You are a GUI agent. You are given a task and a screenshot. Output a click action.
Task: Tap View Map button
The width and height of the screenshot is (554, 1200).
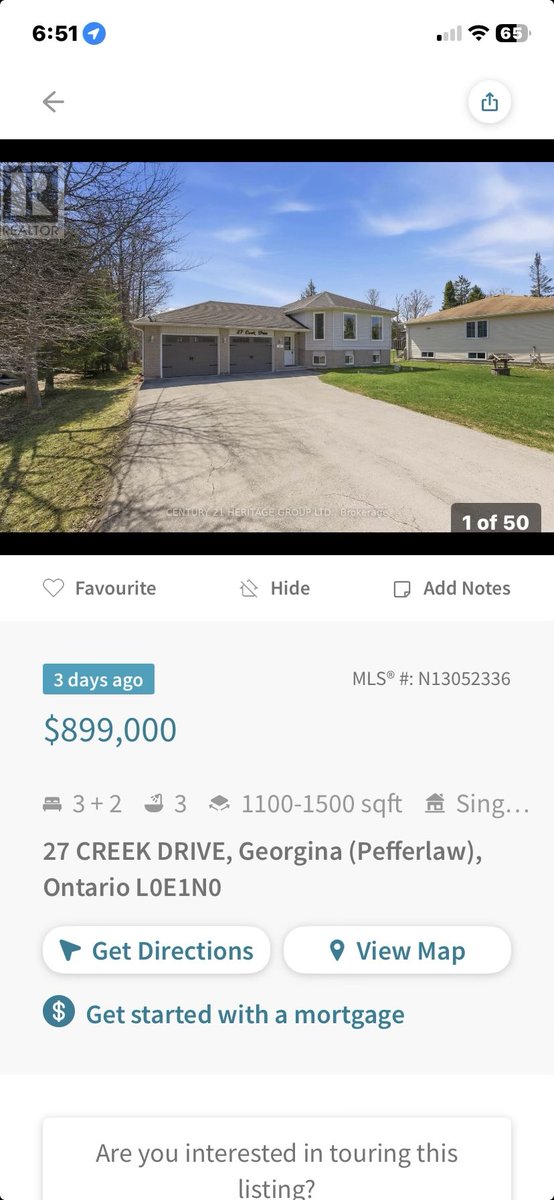pos(397,950)
